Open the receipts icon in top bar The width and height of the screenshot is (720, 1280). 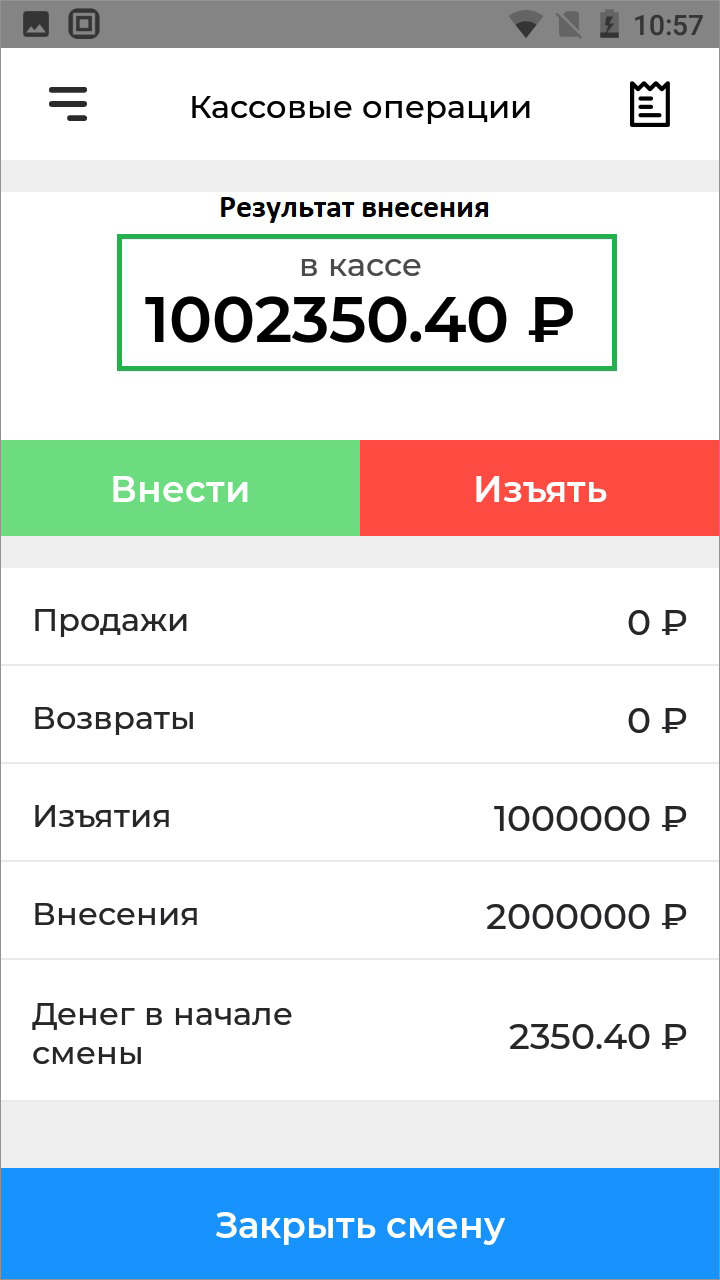(x=650, y=103)
